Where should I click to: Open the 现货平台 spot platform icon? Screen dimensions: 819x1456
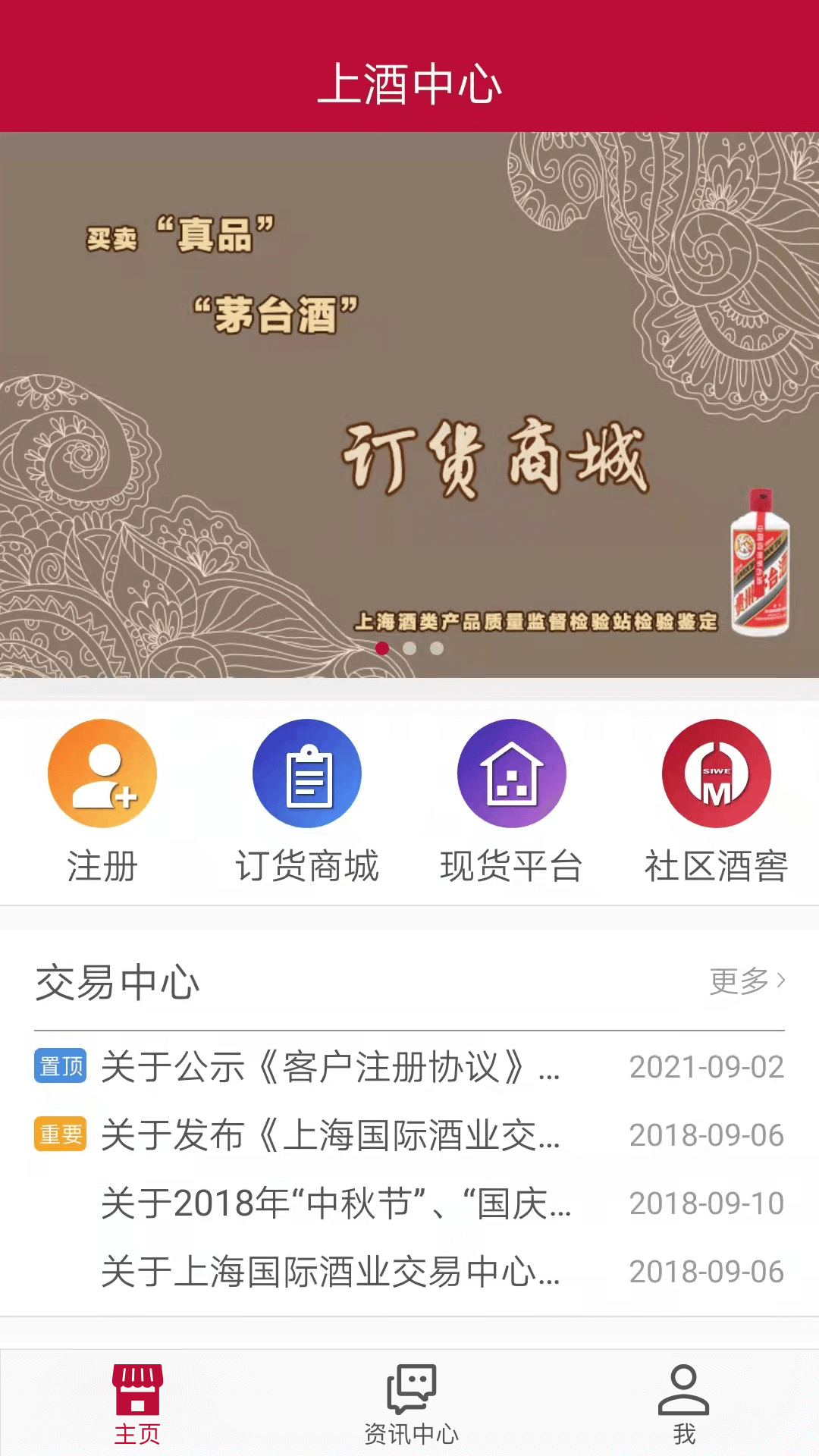(x=512, y=772)
